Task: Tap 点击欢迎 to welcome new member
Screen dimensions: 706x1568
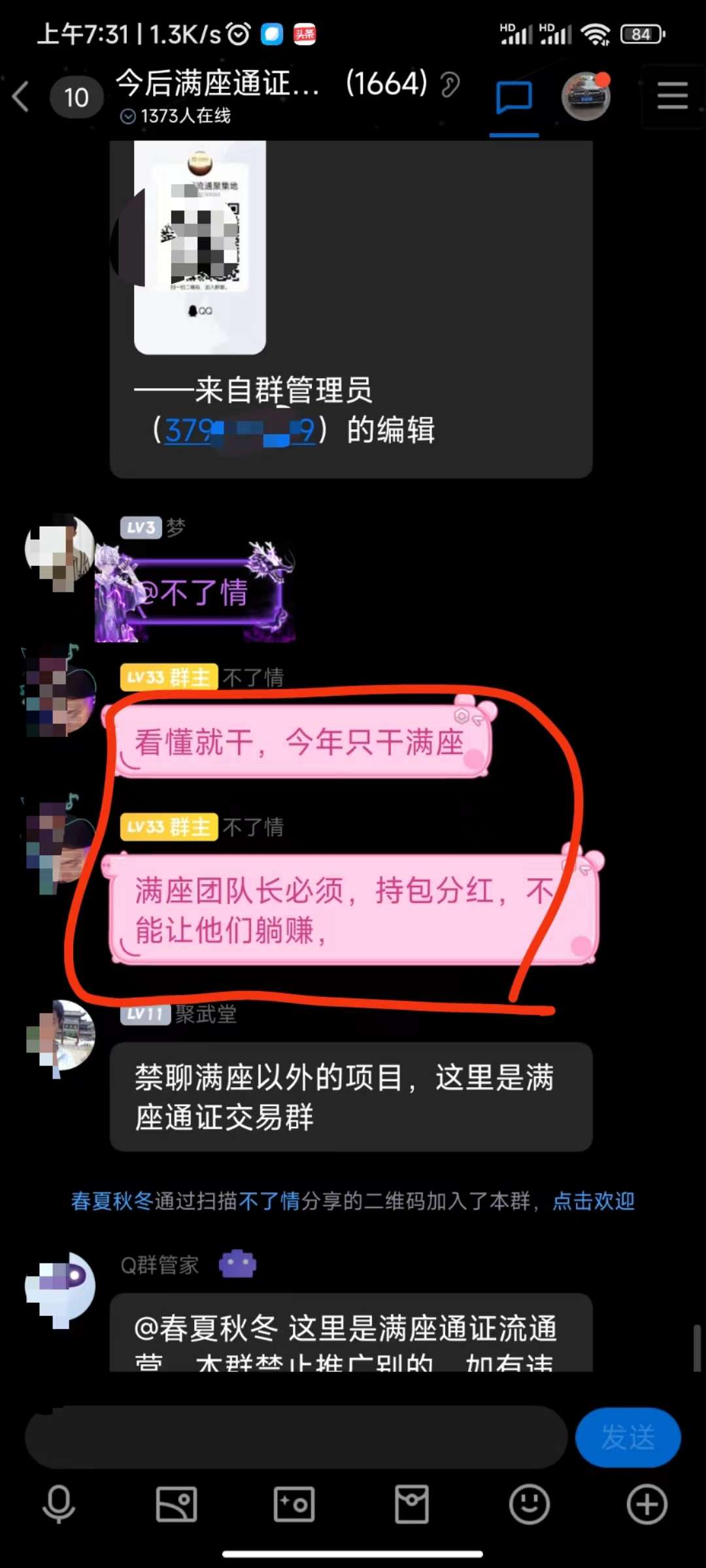Action: [594, 1201]
